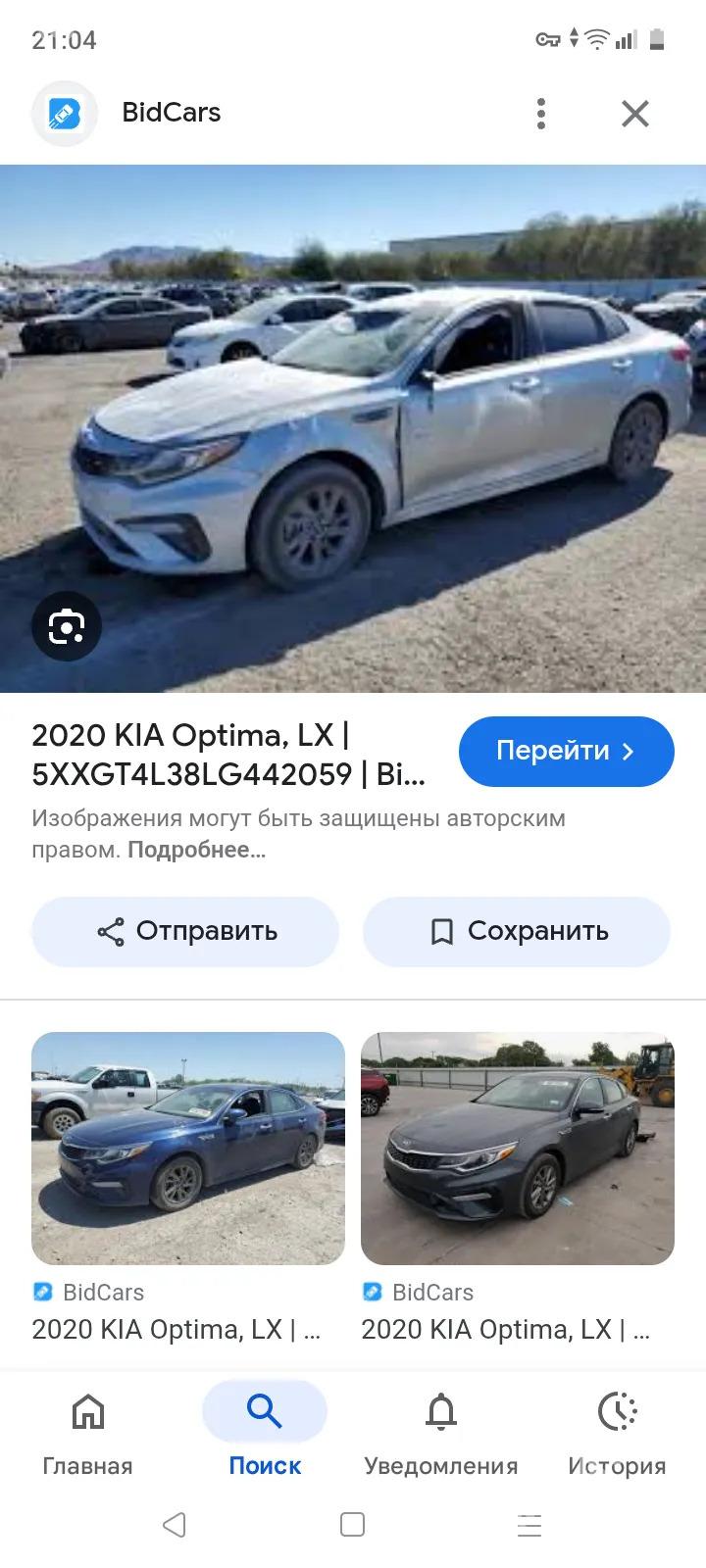The height and width of the screenshot is (1568, 706).
Task: Open Google Lens on the car image
Action: tap(66, 626)
